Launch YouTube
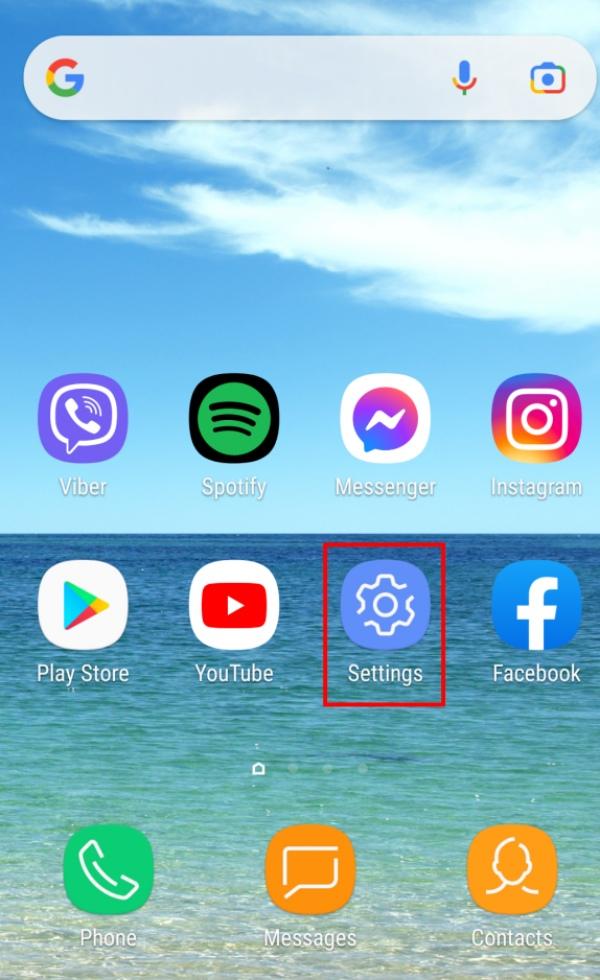Screen dimensions: 600x980 click(x=234, y=605)
